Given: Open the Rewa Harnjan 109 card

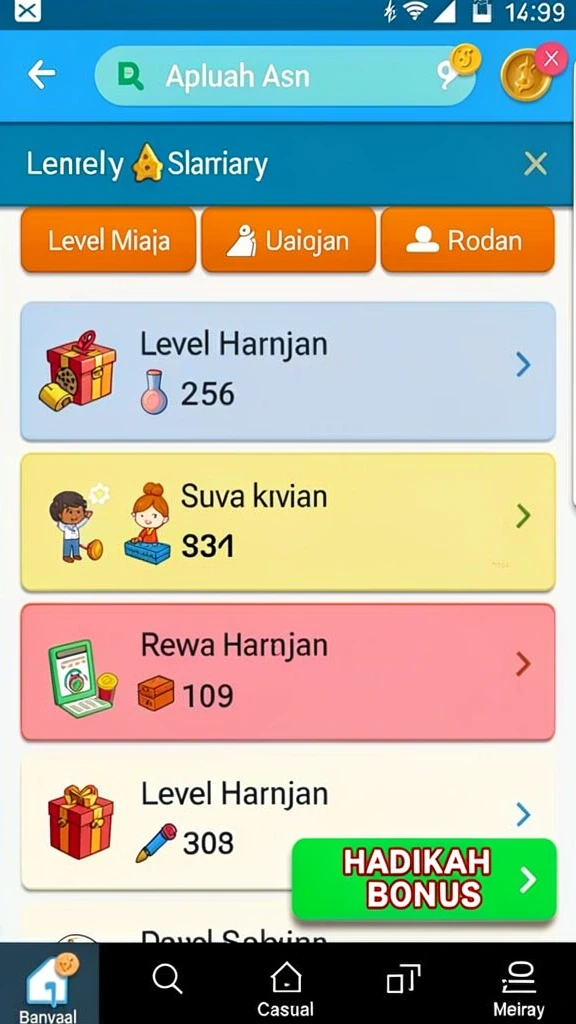Looking at the screenshot, I should click(288, 672).
